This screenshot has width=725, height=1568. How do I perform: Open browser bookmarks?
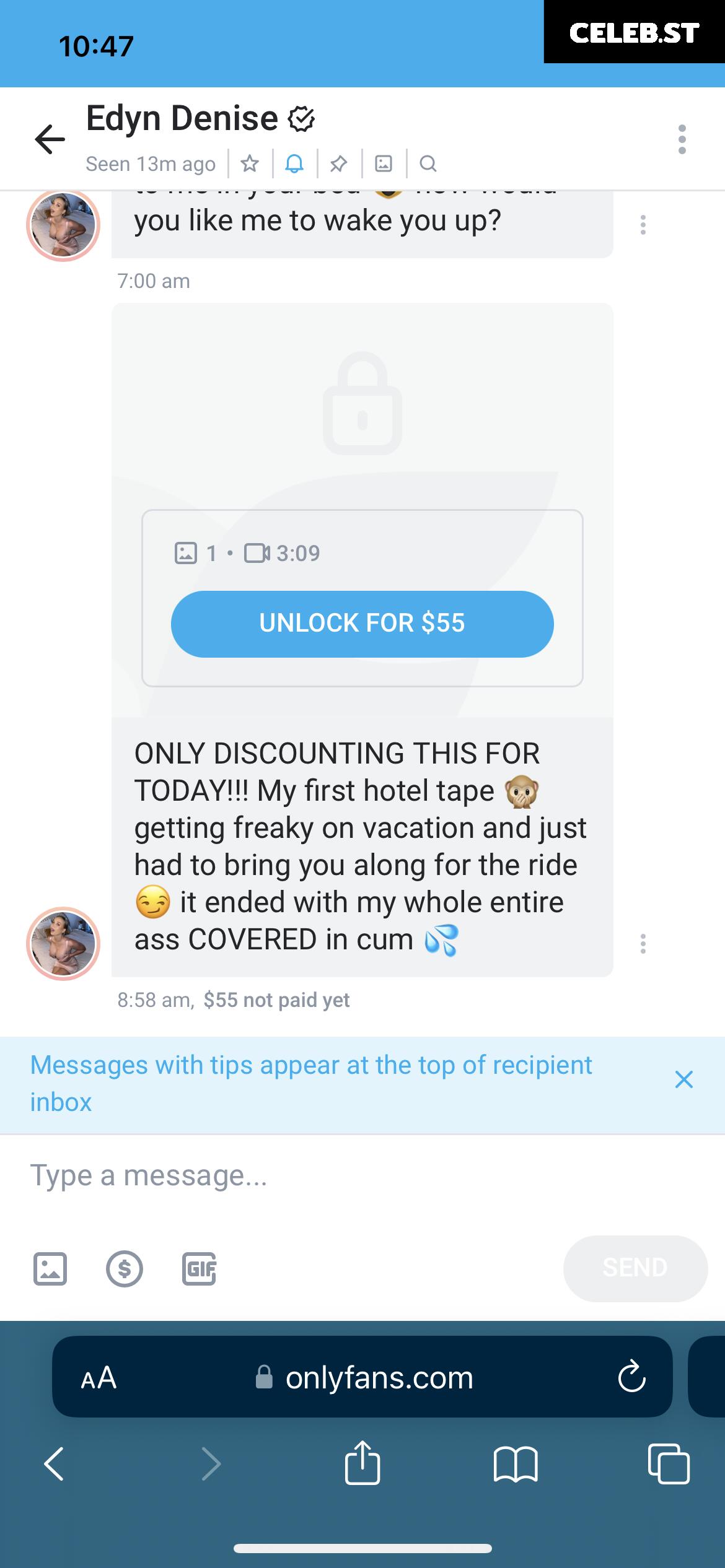coord(516,1463)
